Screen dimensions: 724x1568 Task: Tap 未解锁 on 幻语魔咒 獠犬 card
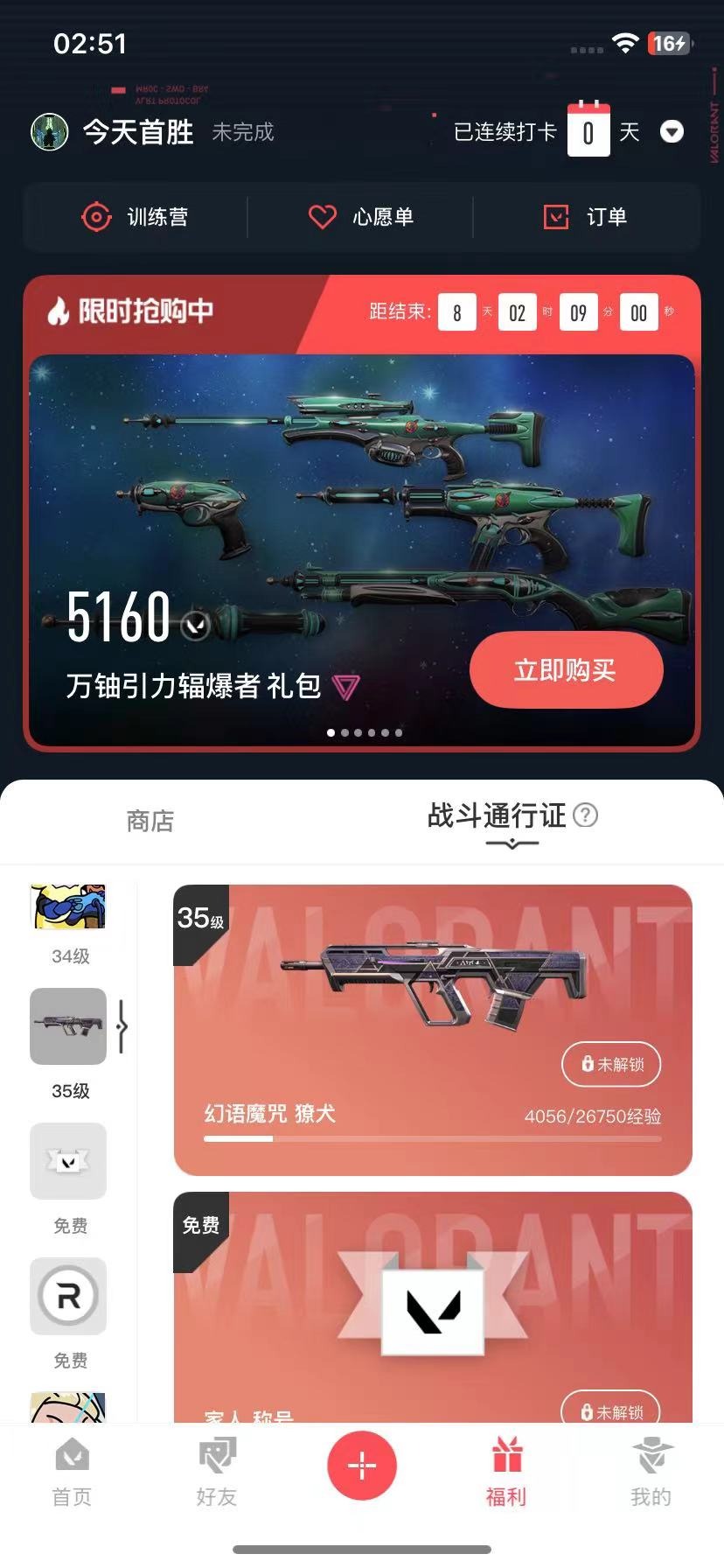(611, 1064)
